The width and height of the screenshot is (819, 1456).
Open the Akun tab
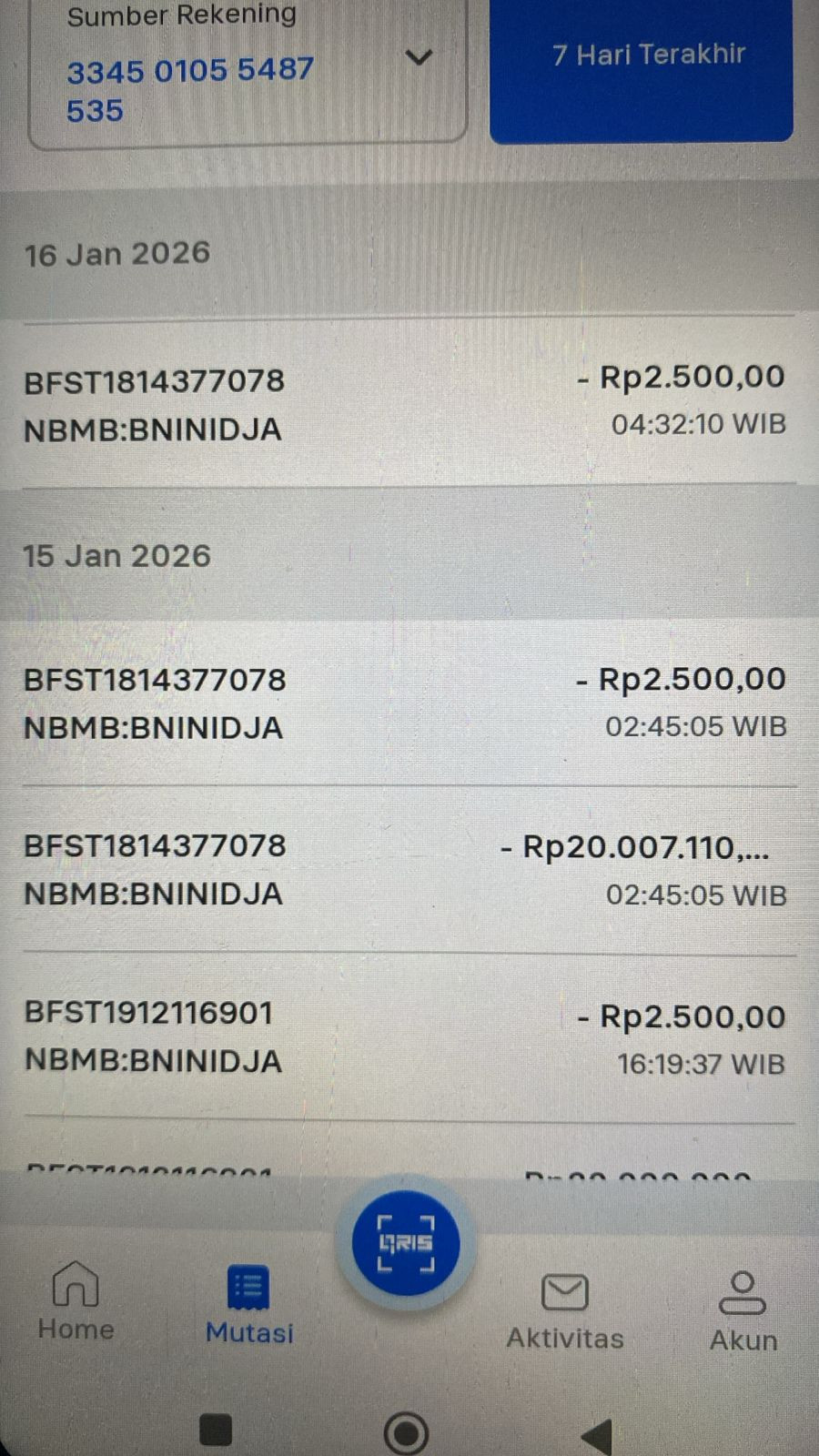pos(743,1312)
